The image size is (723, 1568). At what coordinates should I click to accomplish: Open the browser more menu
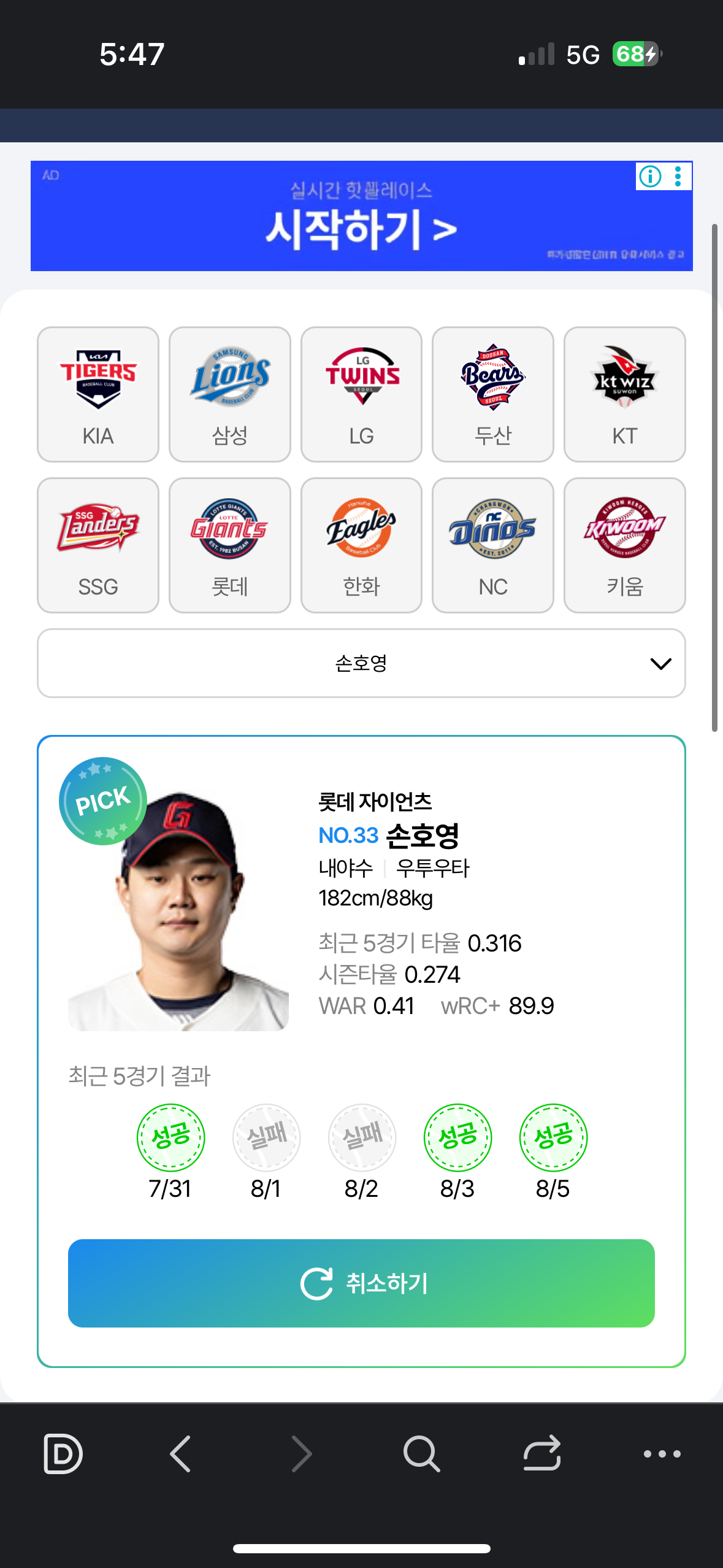pyautogui.click(x=662, y=1453)
